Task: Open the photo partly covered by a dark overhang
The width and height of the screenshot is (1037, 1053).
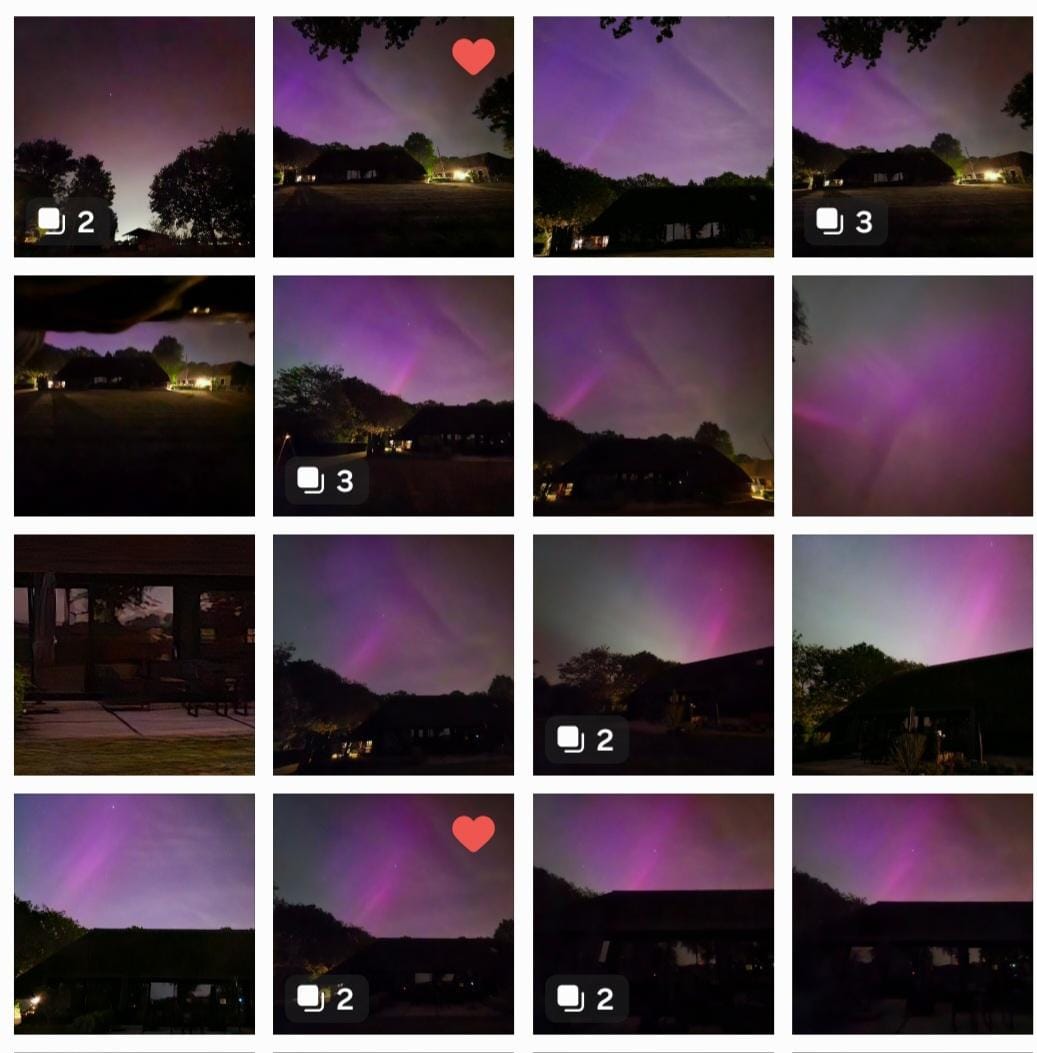Action: coord(134,395)
